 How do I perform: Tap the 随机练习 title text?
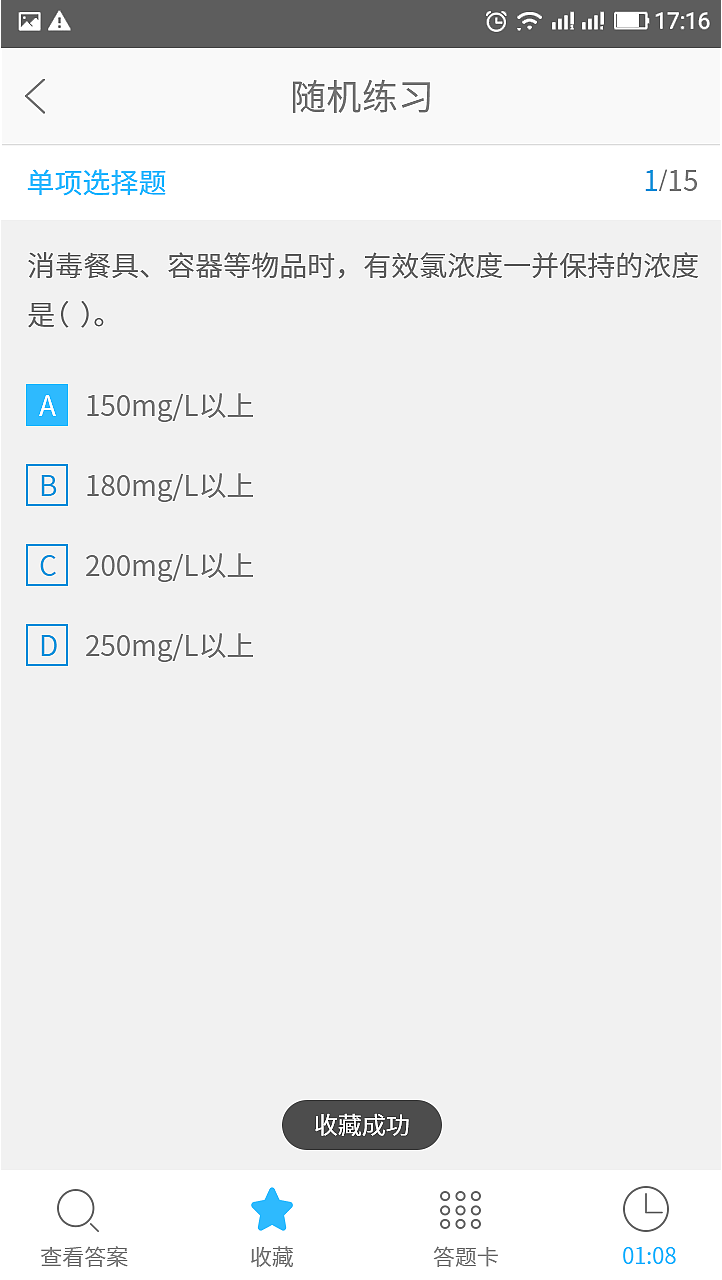(x=360, y=96)
